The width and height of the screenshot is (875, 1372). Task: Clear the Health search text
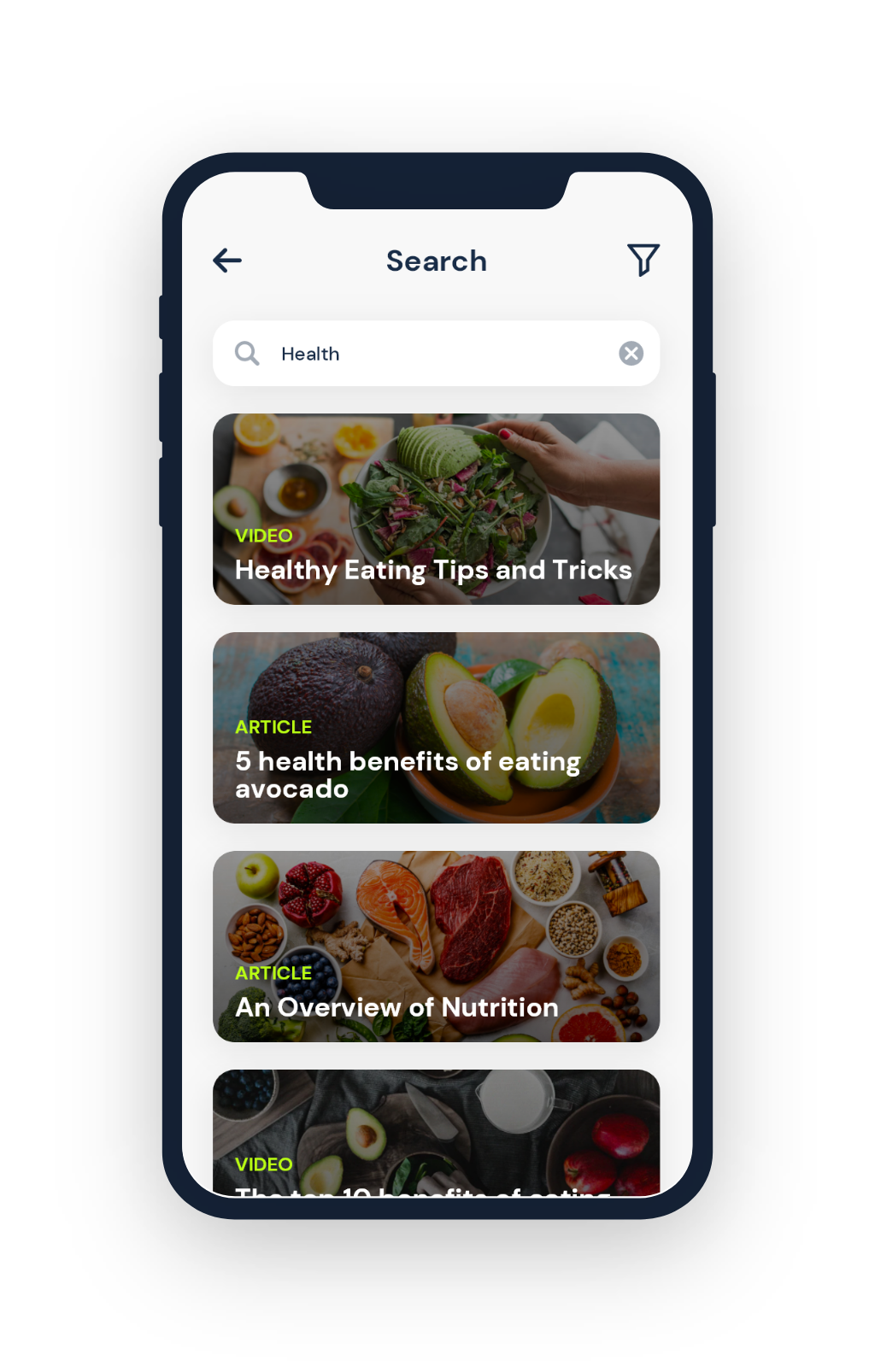coord(631,354)
